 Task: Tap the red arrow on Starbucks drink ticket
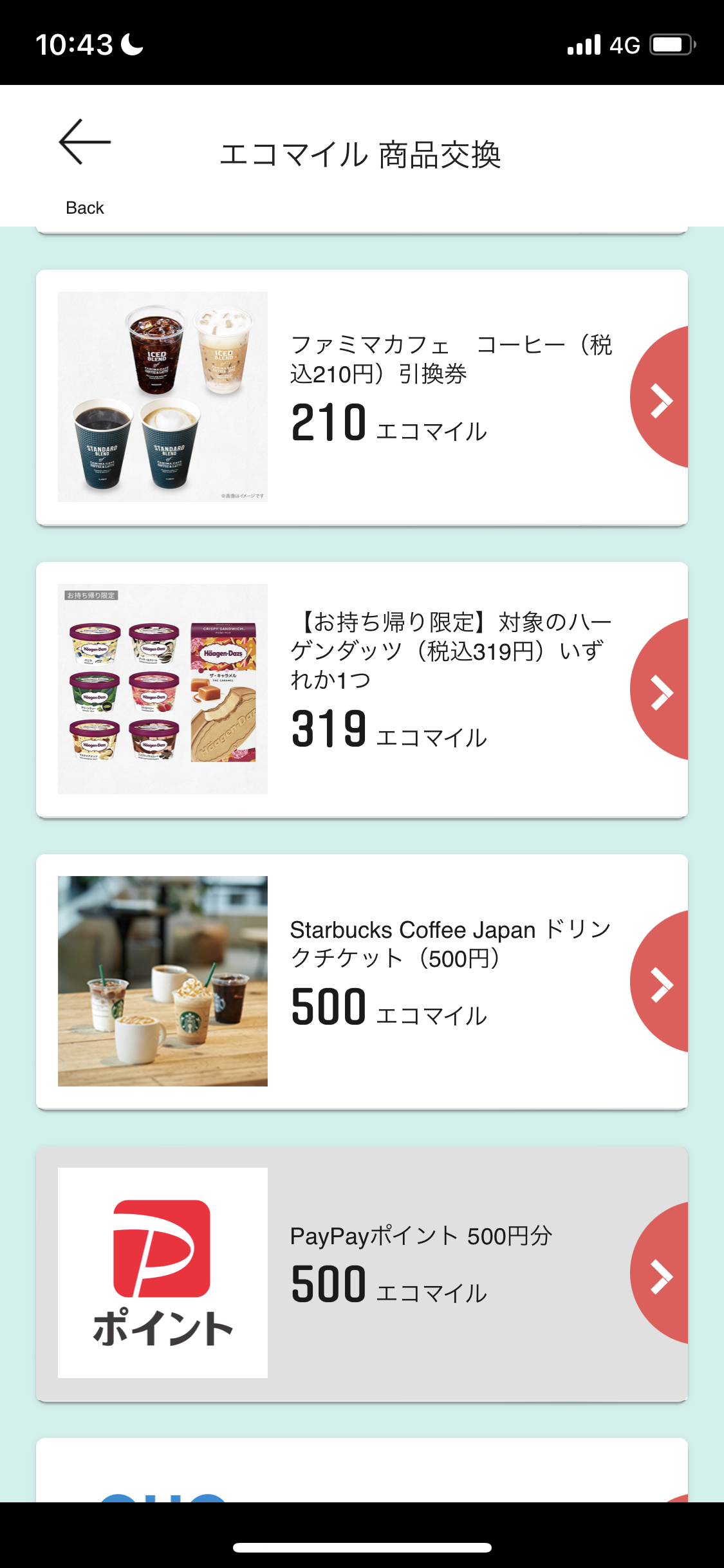(x=661, y=984)
